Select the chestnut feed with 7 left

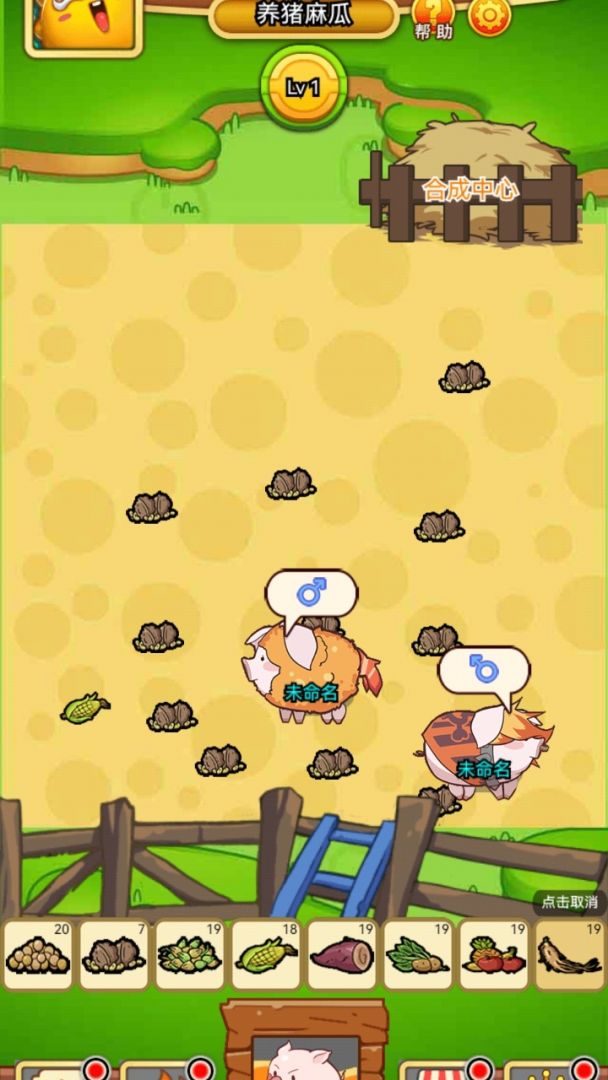(114, 955)
